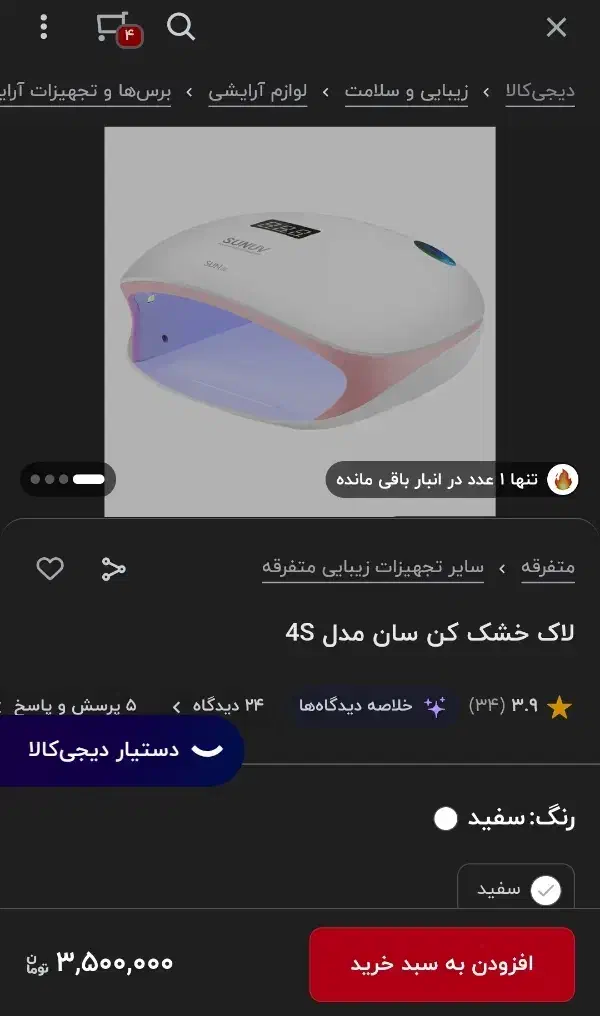Go to دیجی‌کالا breadcrumb link
Viewport: 600px width, 1016px height.
(540, 91)
